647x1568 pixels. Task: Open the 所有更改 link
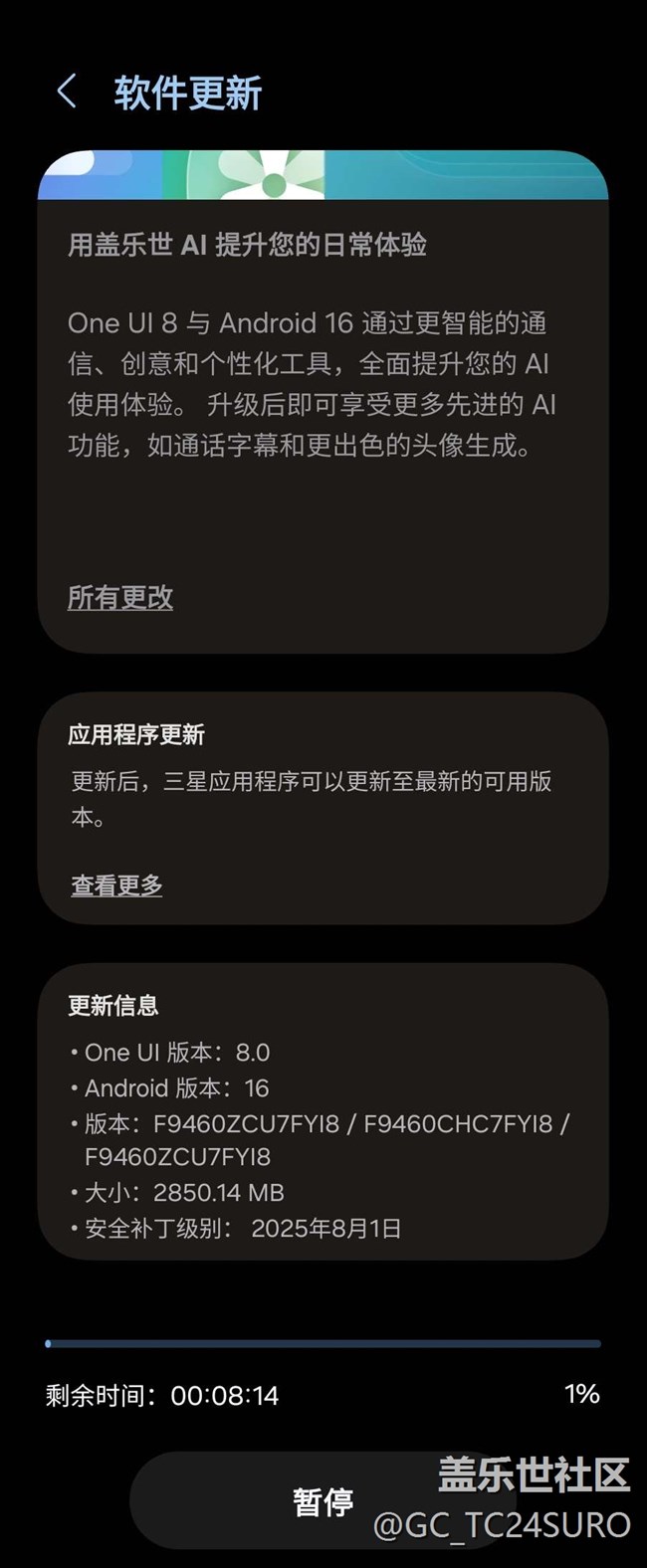tap(120, 597)
